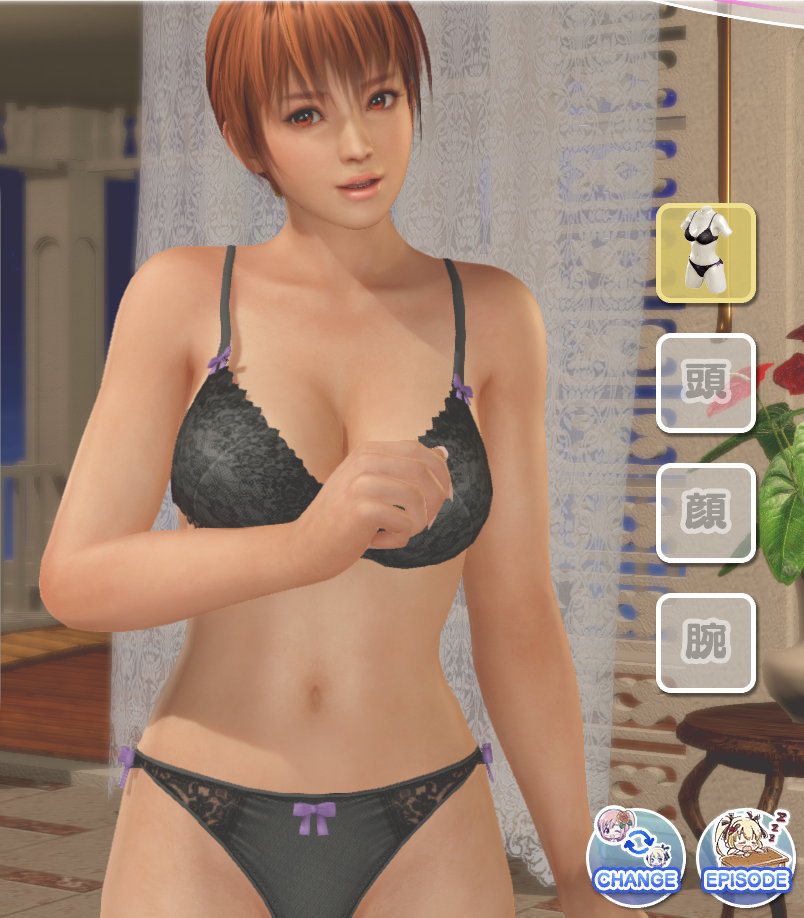The width and height of the screenshot is (804, 918).
Task: Open the CHANGE character button
Action: (636, 854)
